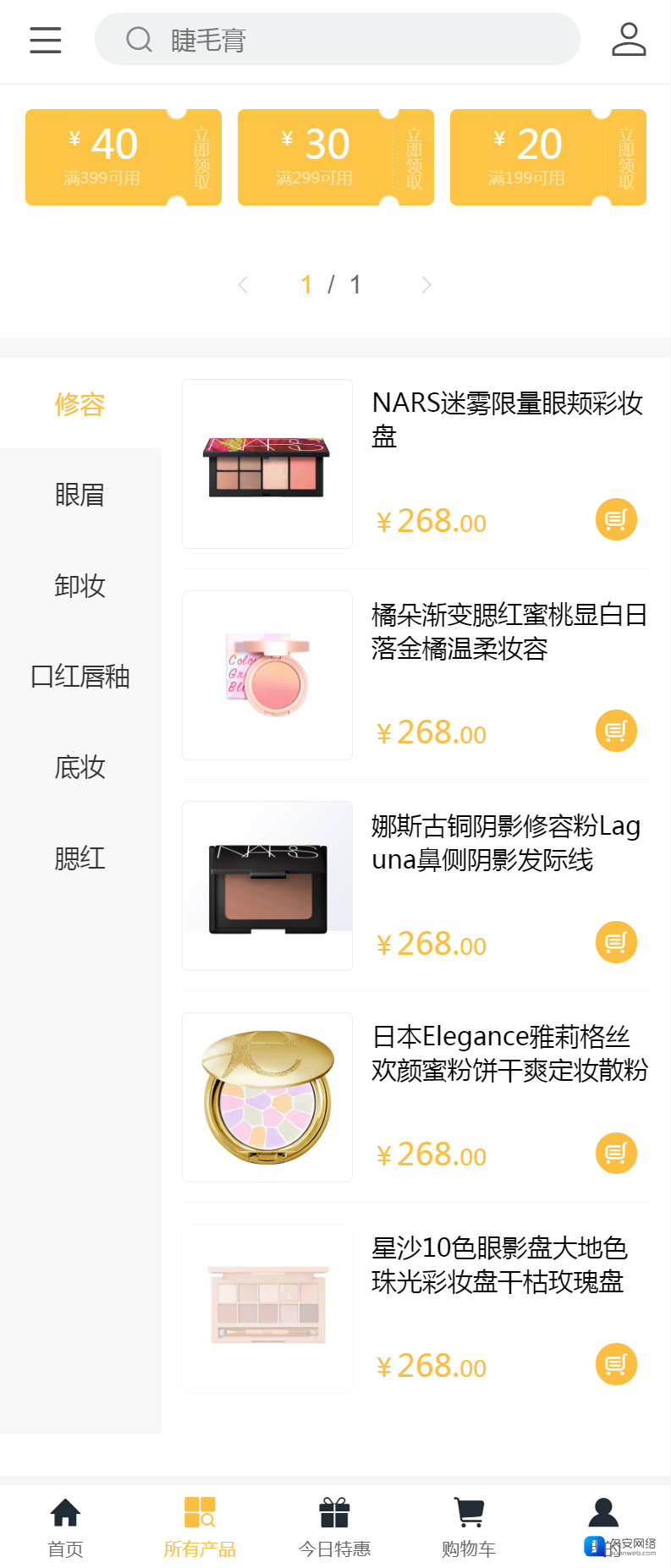Open the user profile icon
671x1568 pixels.
click(629, 40)
